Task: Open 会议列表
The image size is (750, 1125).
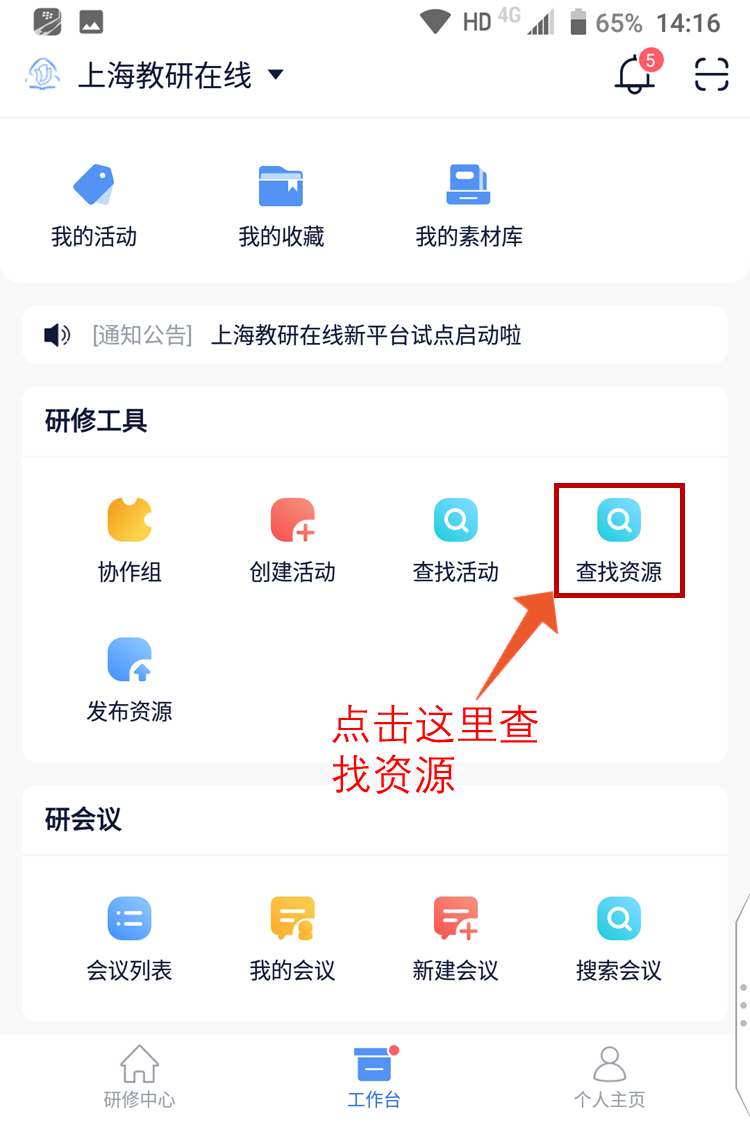Action: click(x=130, y=939)
